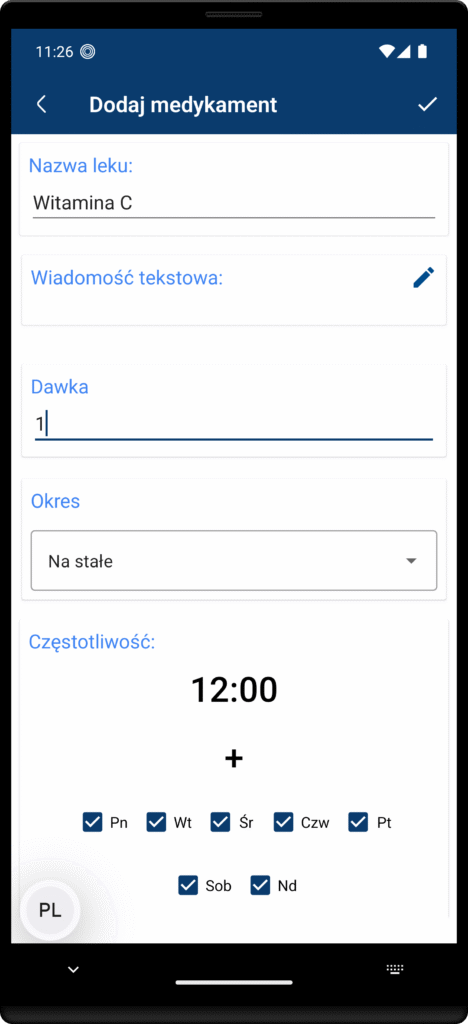Uncheck the Nd checkbox
468x1024 pixels.
(x=260, y=886)
